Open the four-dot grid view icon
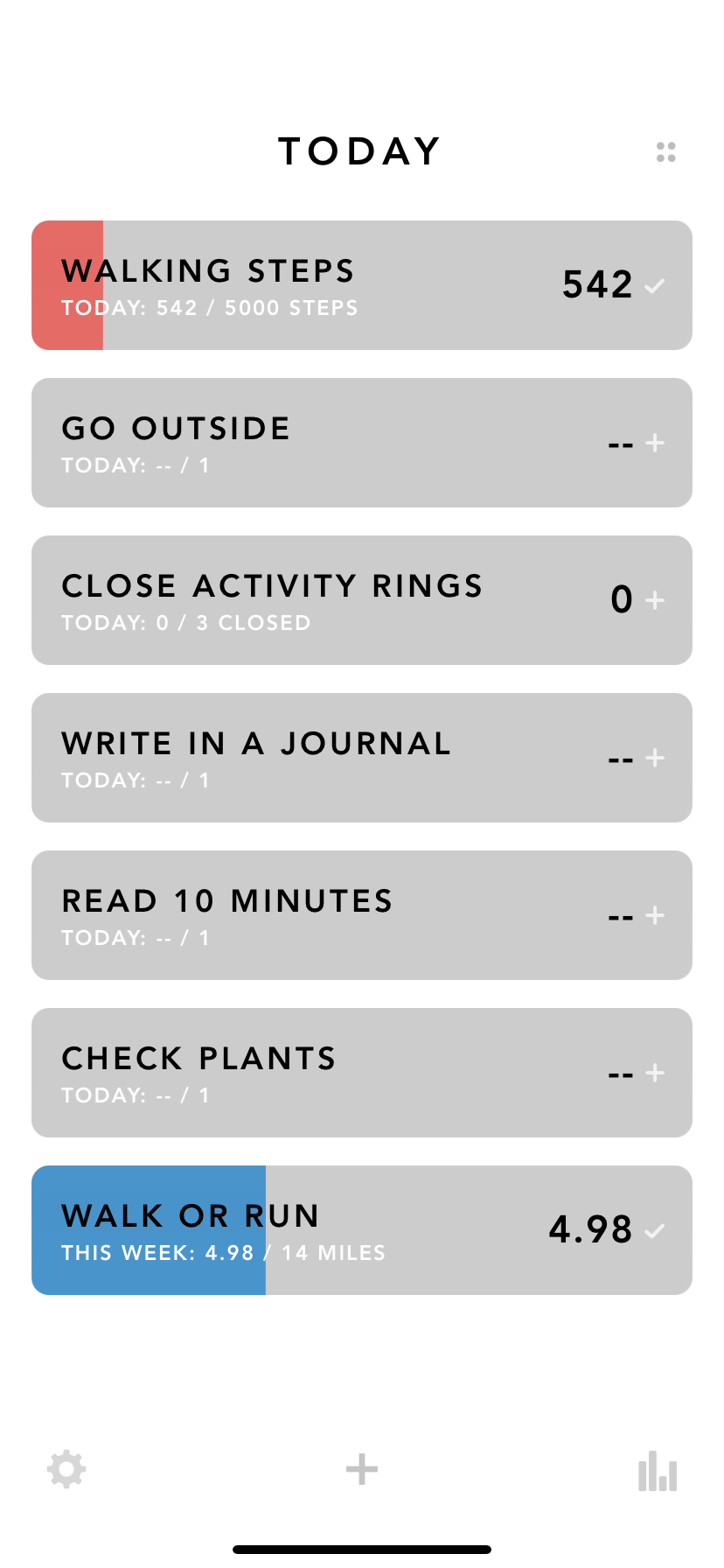Screen dimensions: 724x1568 point(665,152)
